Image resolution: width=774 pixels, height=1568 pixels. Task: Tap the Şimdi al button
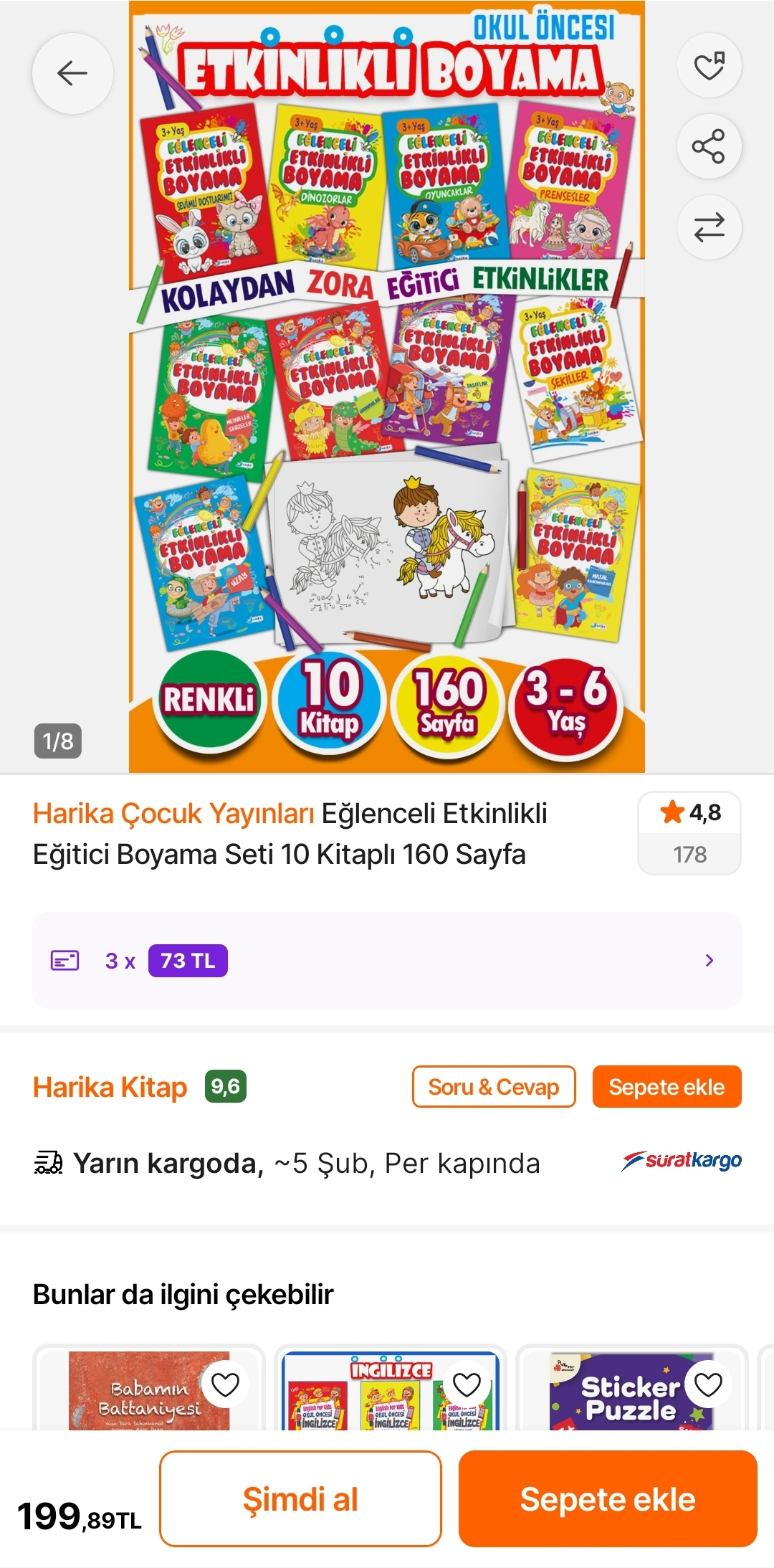[301, 1498]
